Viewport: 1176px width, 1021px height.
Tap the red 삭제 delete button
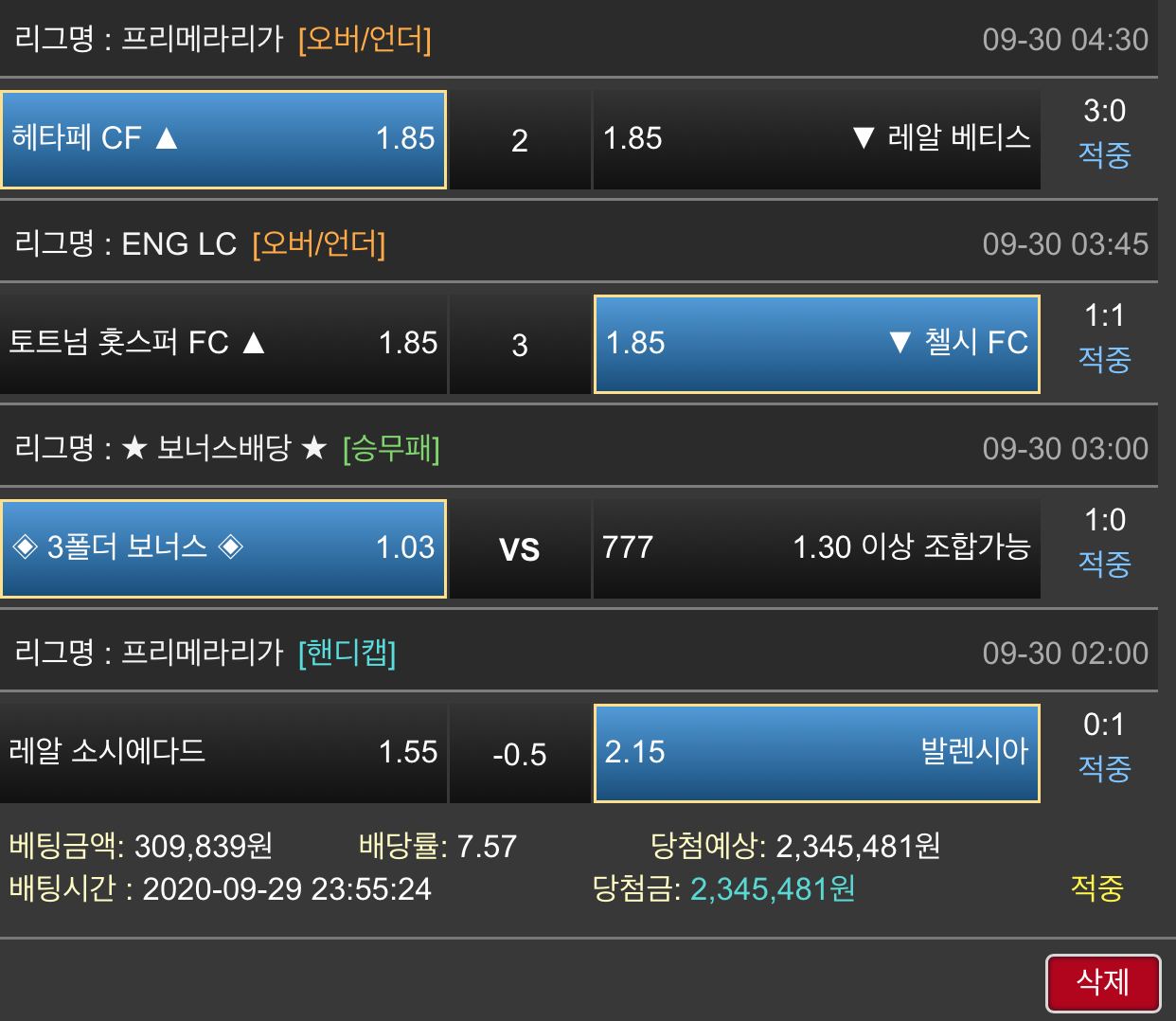[1103, 982]
